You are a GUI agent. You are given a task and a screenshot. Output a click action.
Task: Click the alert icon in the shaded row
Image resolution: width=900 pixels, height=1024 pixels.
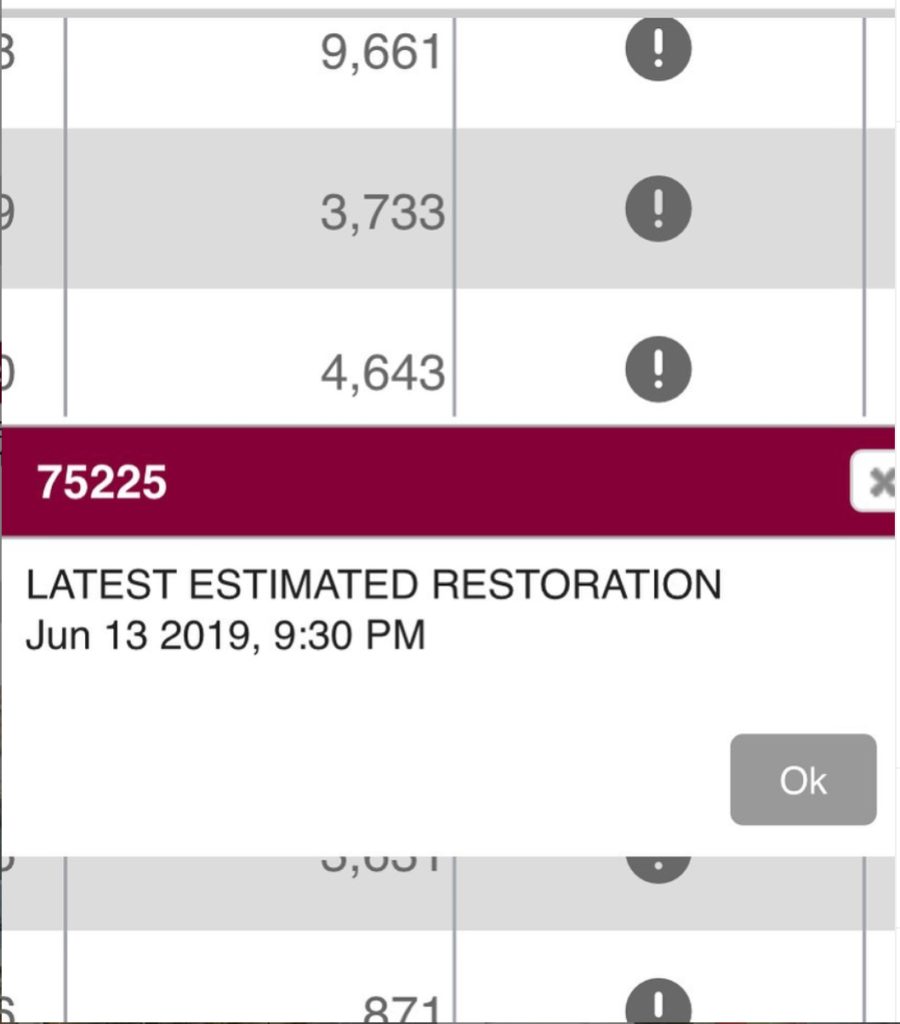pos(658,207)
